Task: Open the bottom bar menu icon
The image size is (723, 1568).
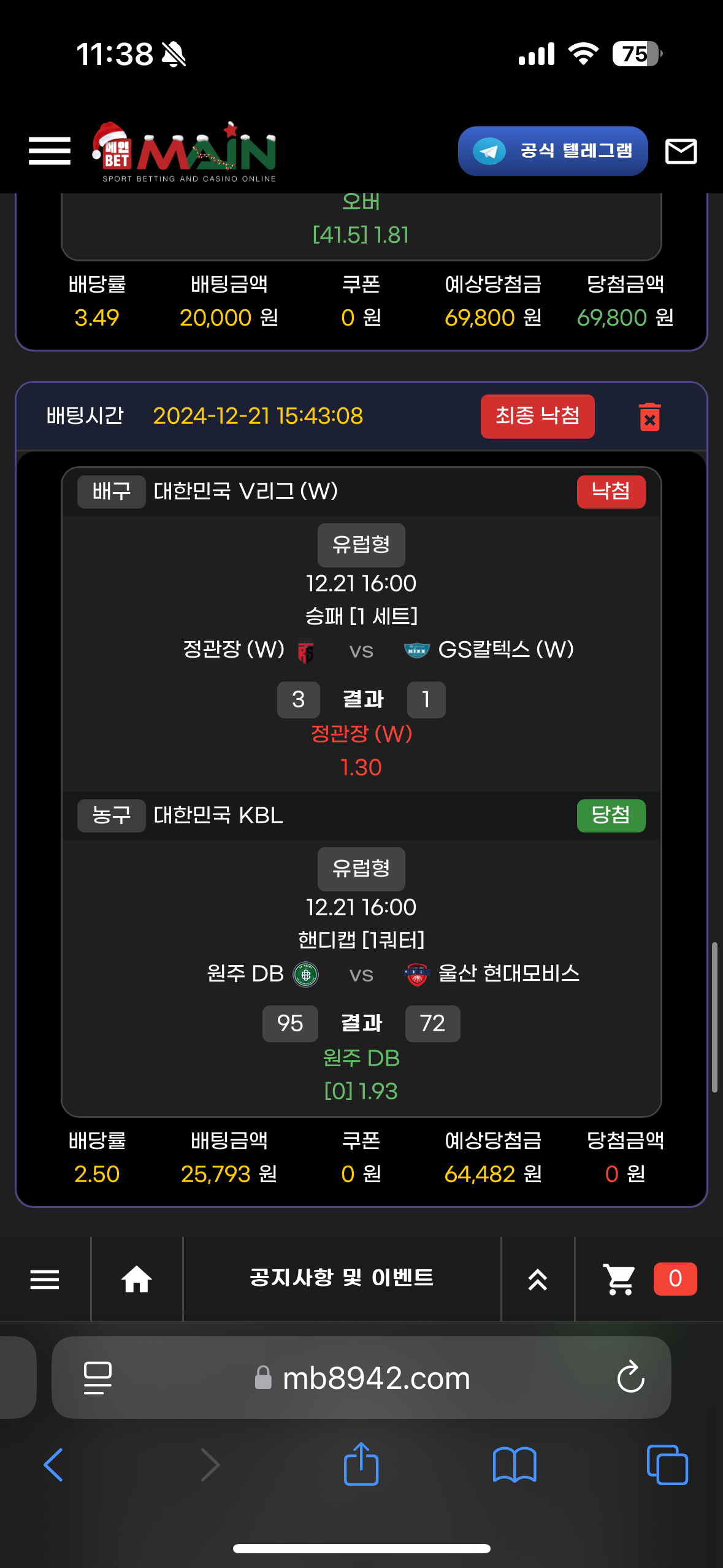Action: (45, 1280)
